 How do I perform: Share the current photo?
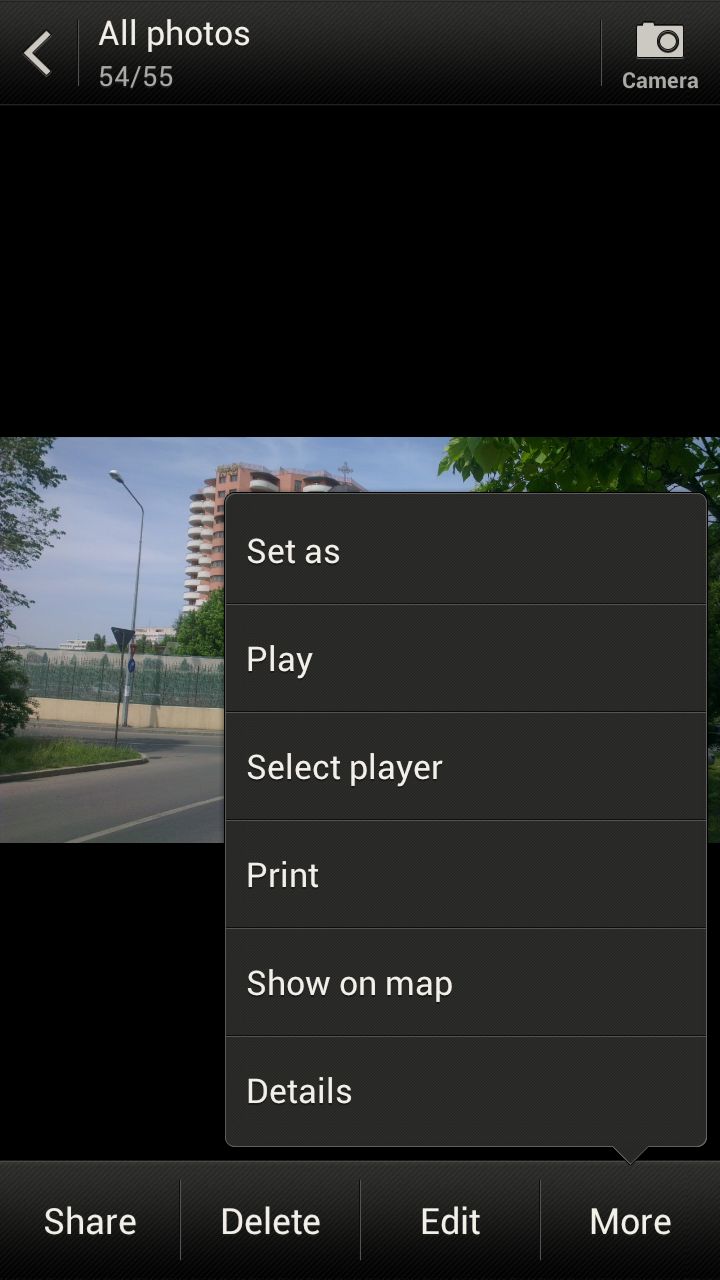90,1221
